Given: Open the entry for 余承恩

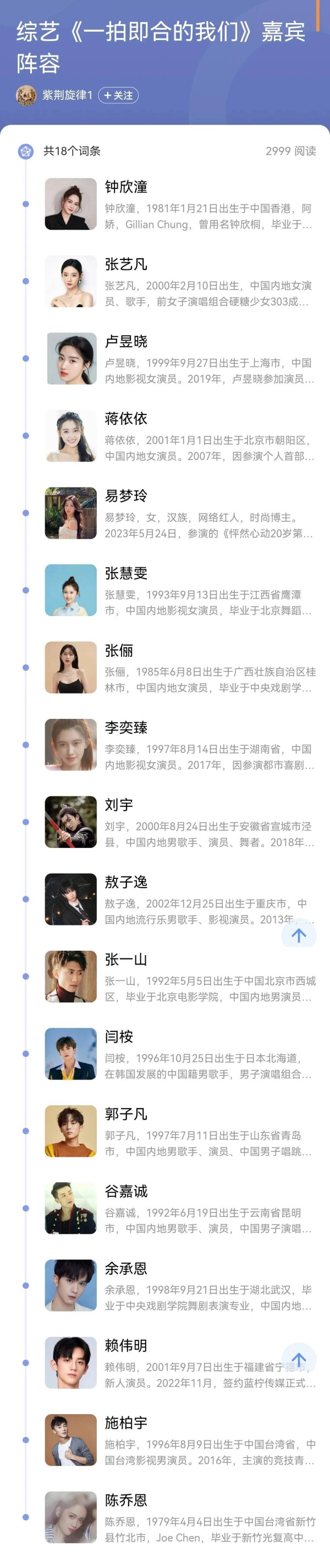Looking at the screenshot, I should point(180,1287).
